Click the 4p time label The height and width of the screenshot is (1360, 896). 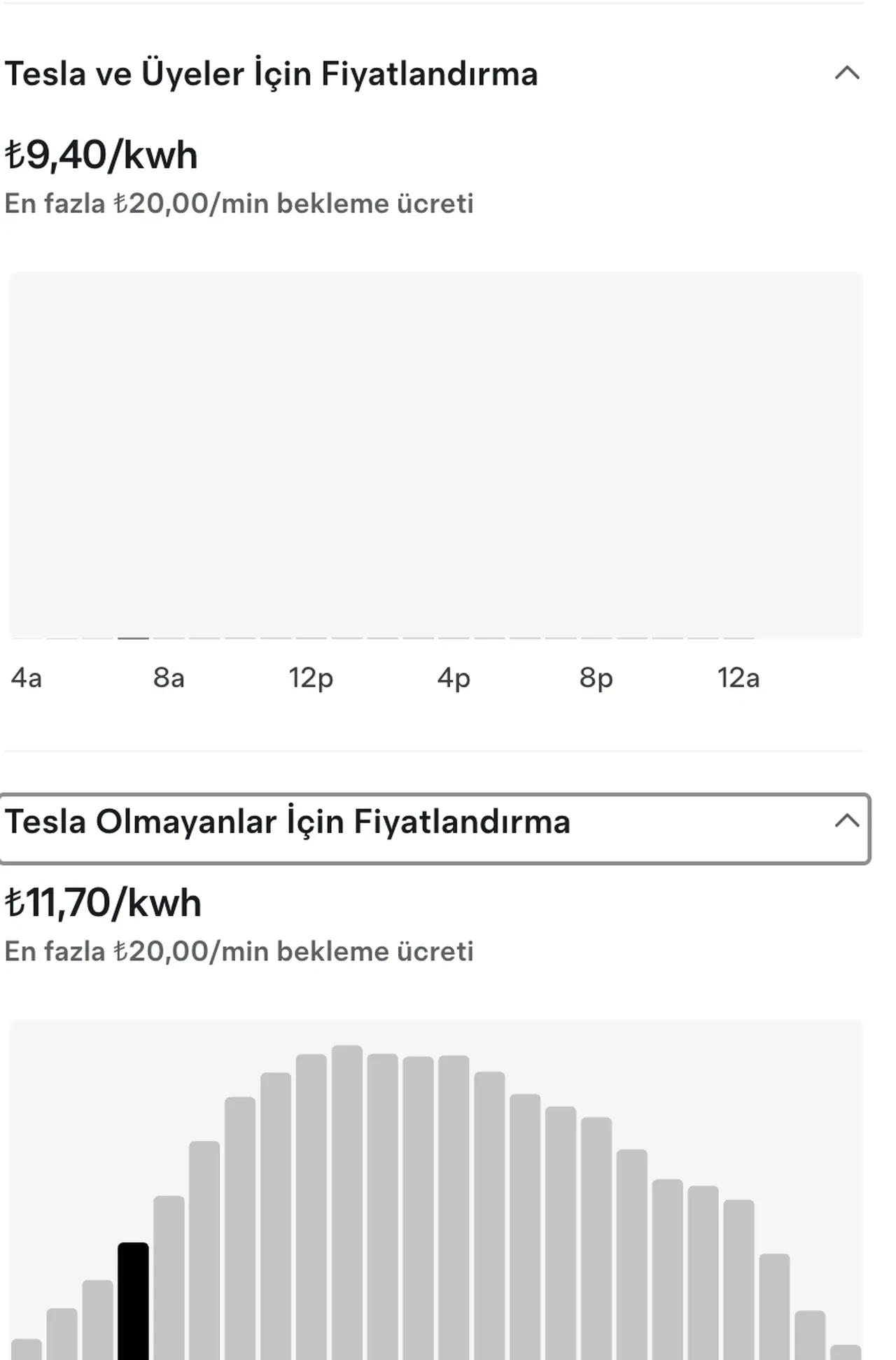click(x=454, y=677)
